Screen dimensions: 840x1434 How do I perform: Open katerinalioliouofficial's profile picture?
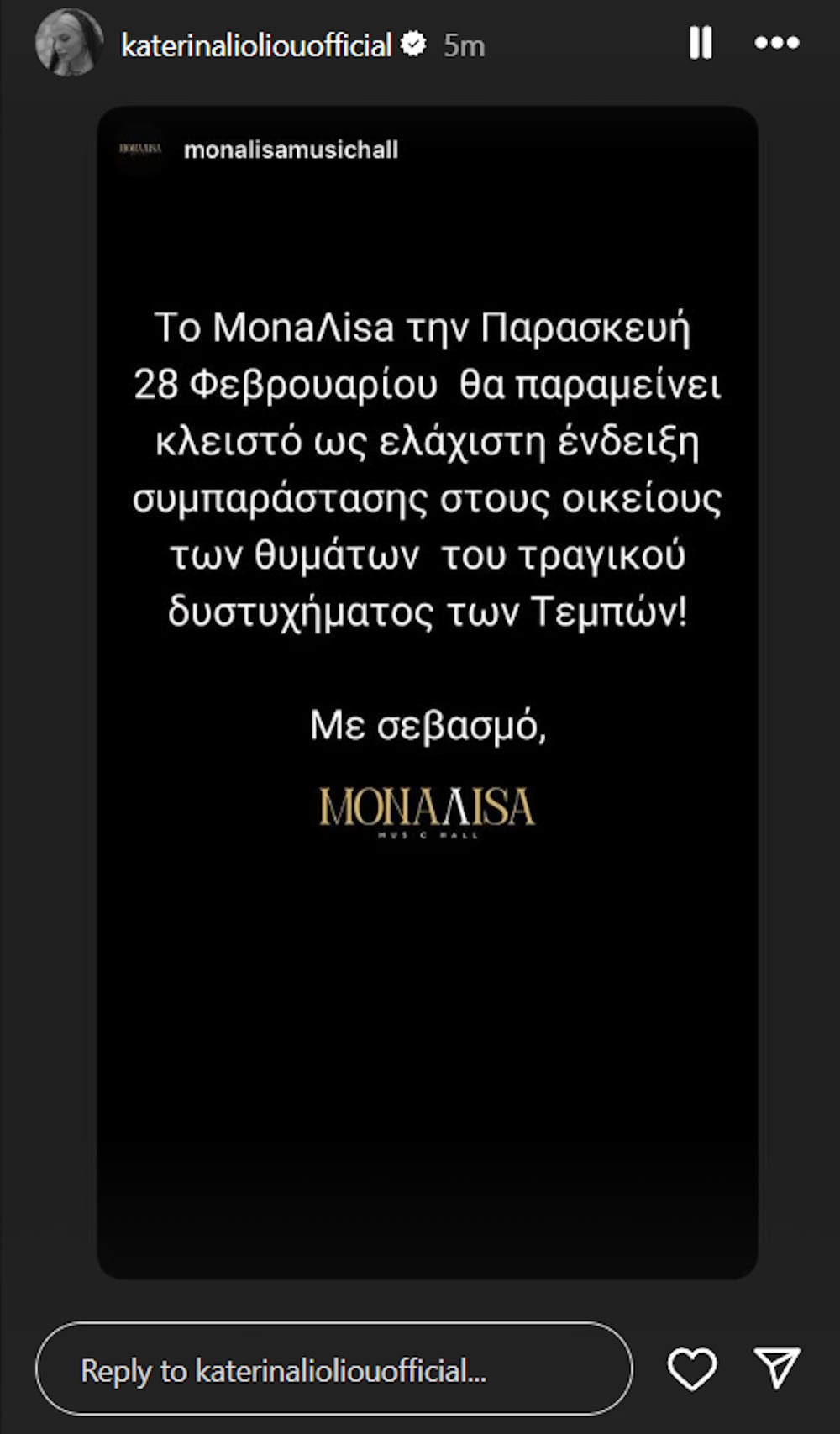tap(69, 43)
